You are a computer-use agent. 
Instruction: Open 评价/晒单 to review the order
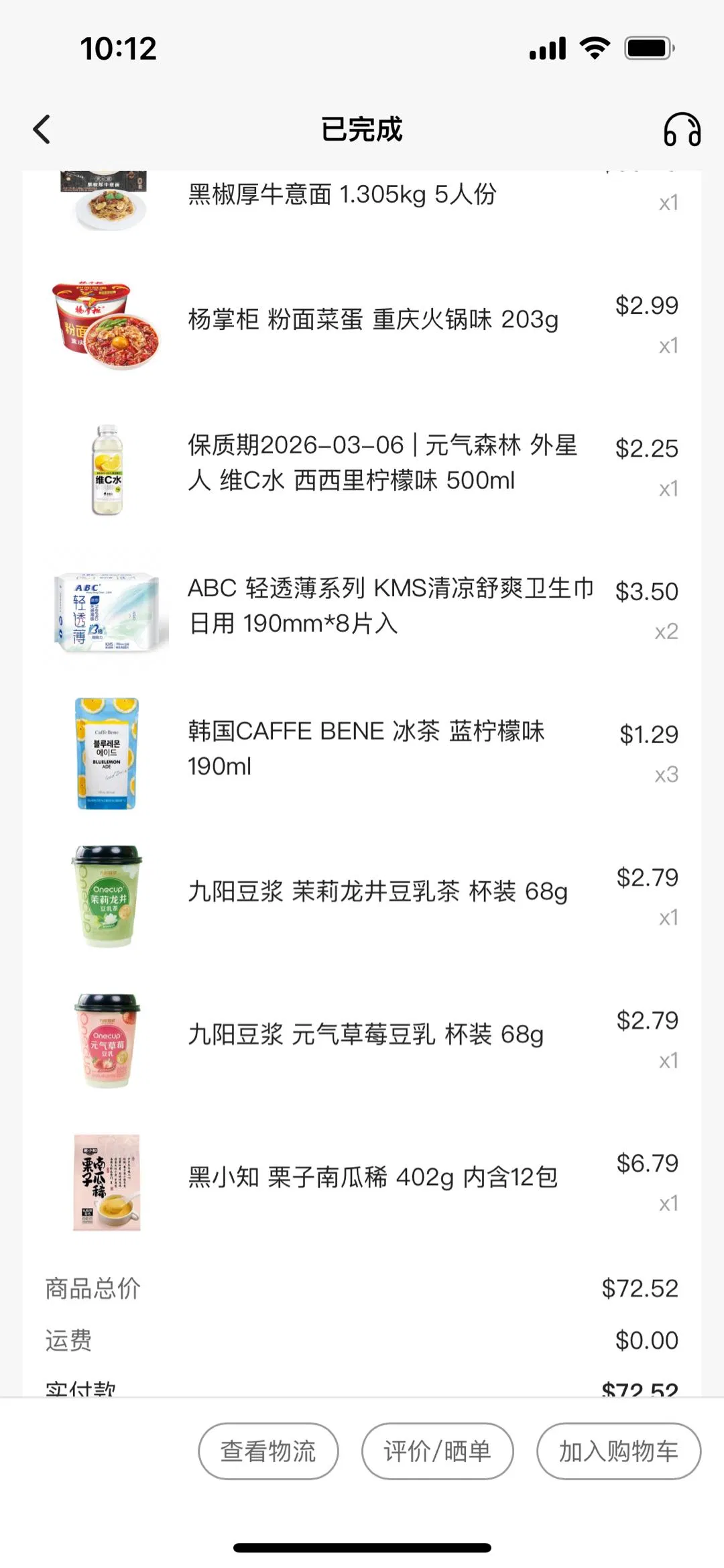pyautogui.click(x=437, y=1451)
